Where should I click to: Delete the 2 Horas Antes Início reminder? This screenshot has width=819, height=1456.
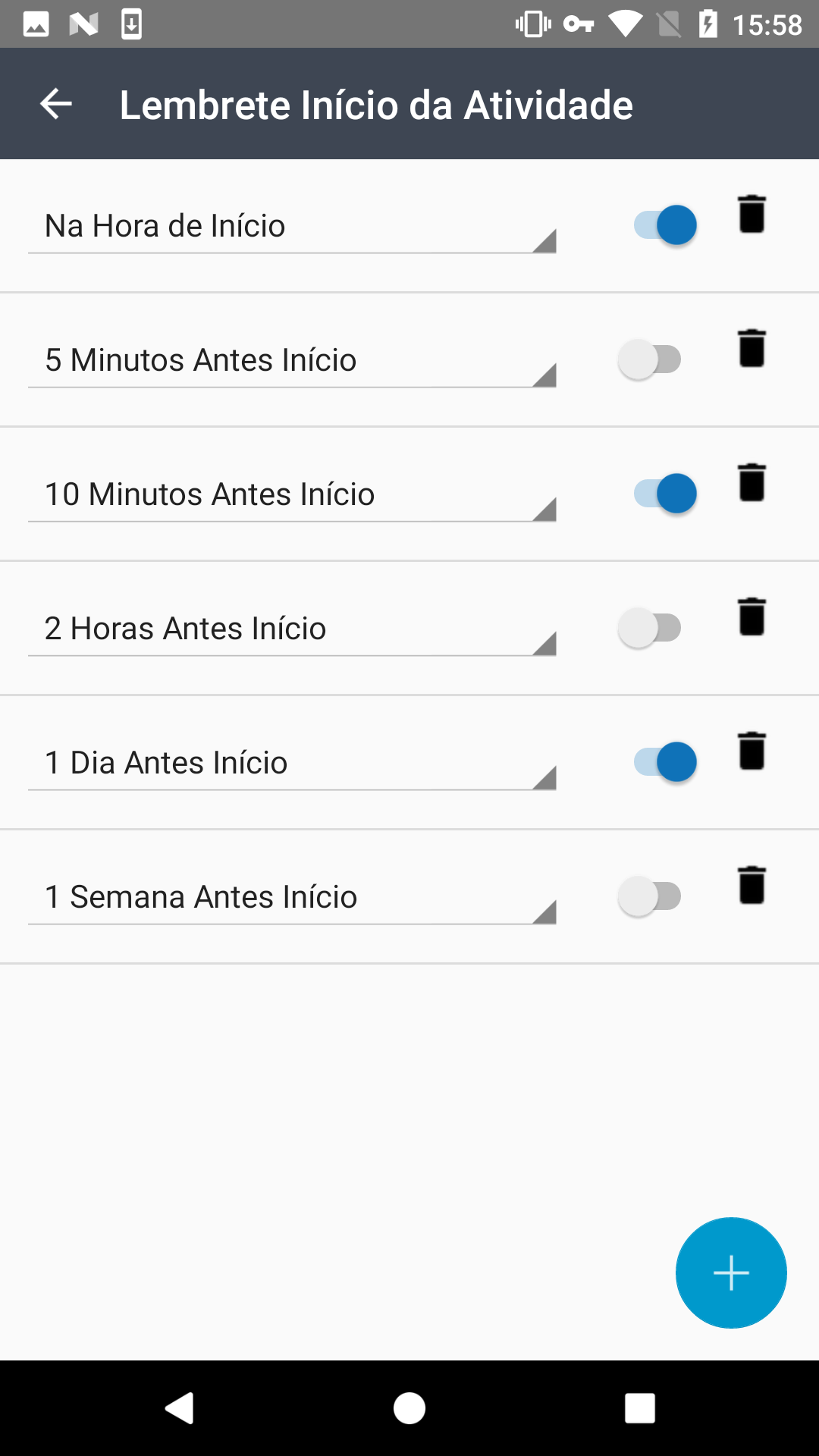click(752, 617)
